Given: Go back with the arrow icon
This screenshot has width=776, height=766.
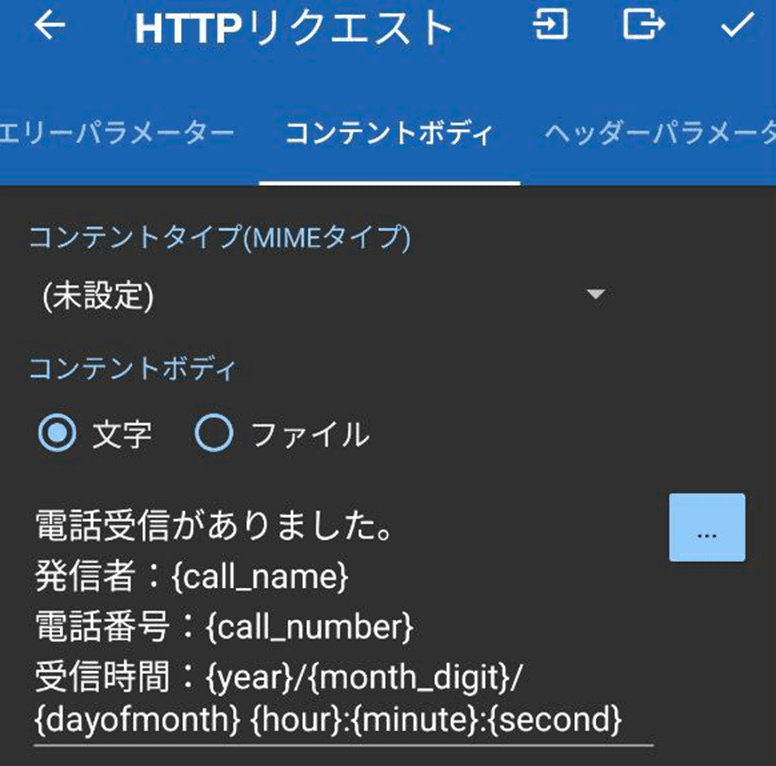Looking at the screenshot, I should pyautogui.click(x=49, y=27).
